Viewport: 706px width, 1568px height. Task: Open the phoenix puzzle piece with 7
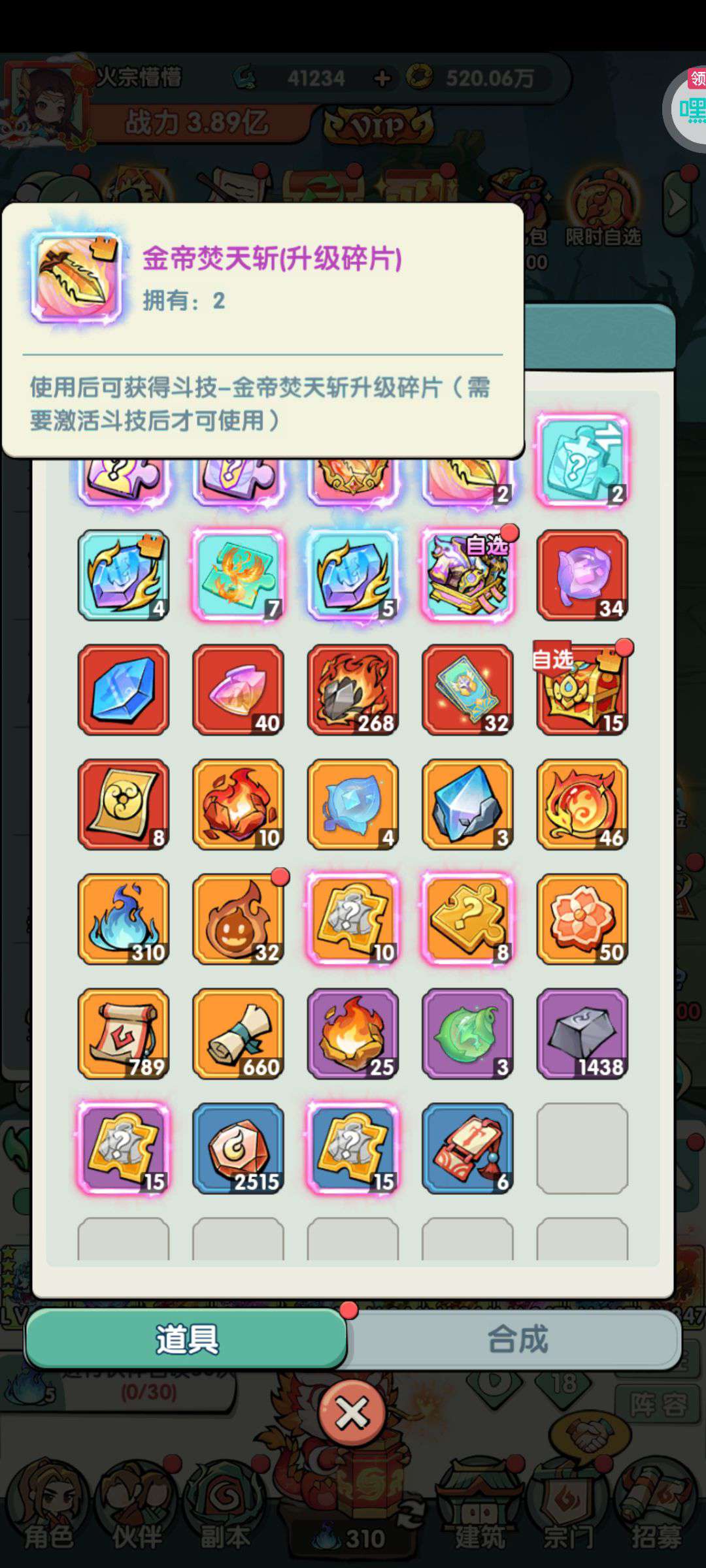coord(238,575)
